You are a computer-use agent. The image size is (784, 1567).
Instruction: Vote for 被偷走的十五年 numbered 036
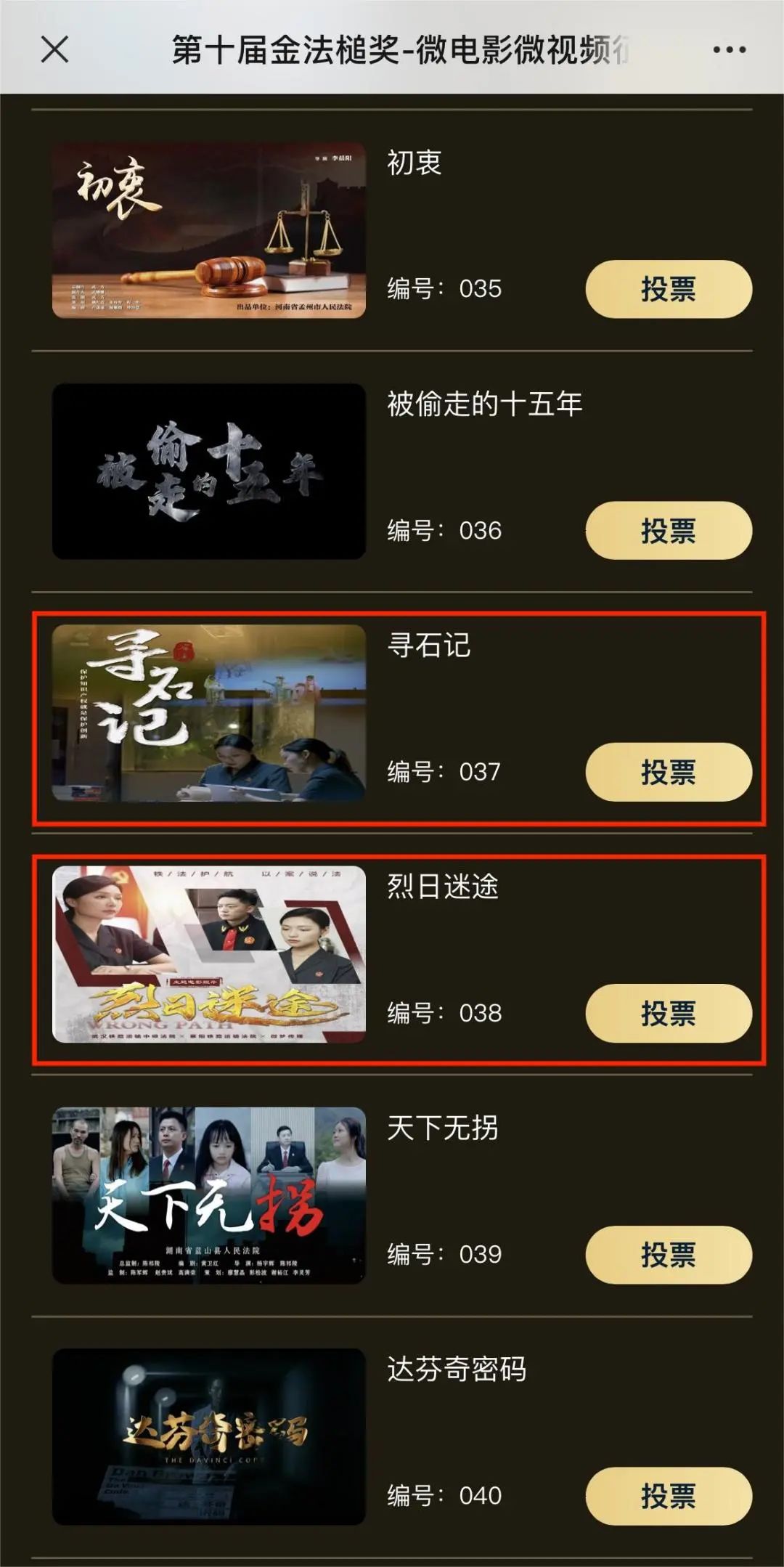[x=668, y=531]
